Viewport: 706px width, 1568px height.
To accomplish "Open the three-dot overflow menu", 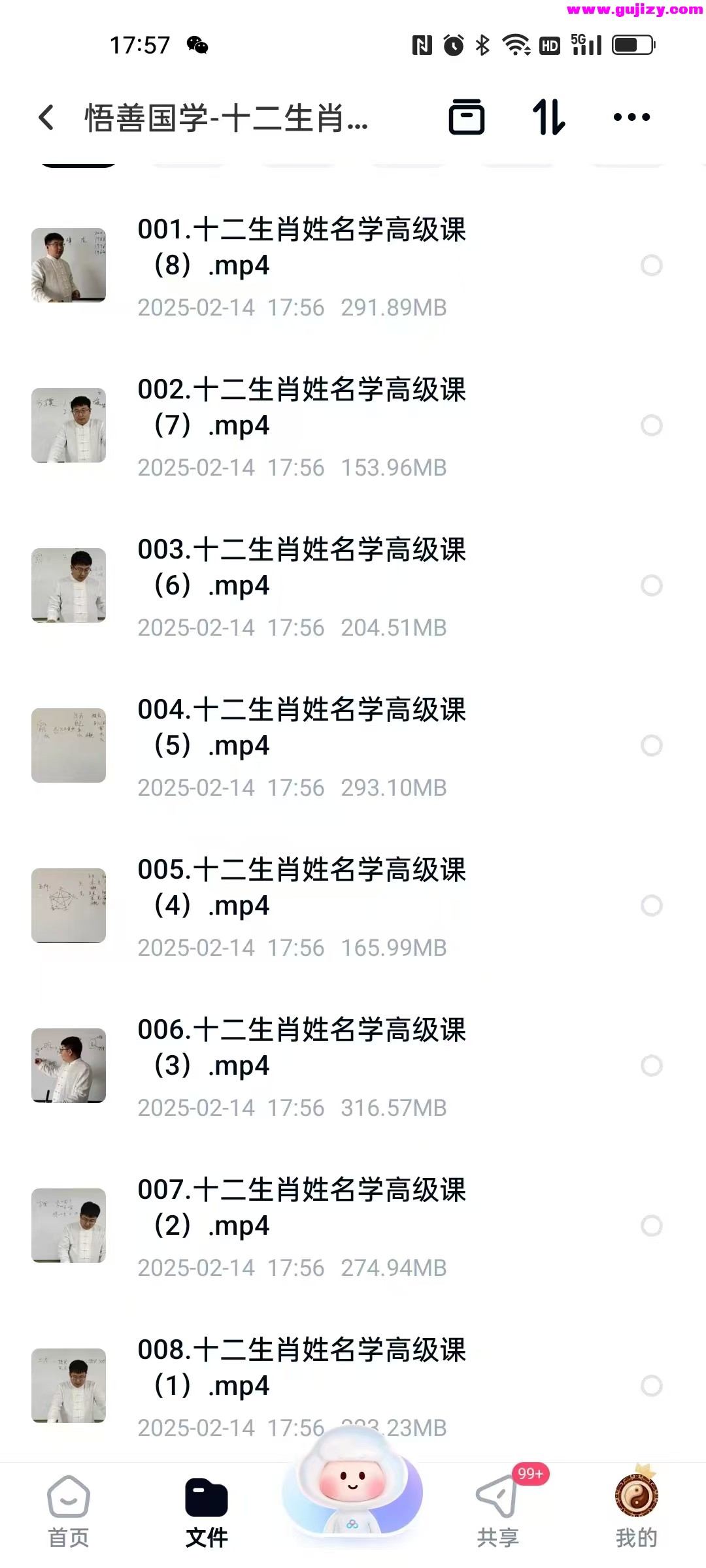I will (x=631, y=118).
